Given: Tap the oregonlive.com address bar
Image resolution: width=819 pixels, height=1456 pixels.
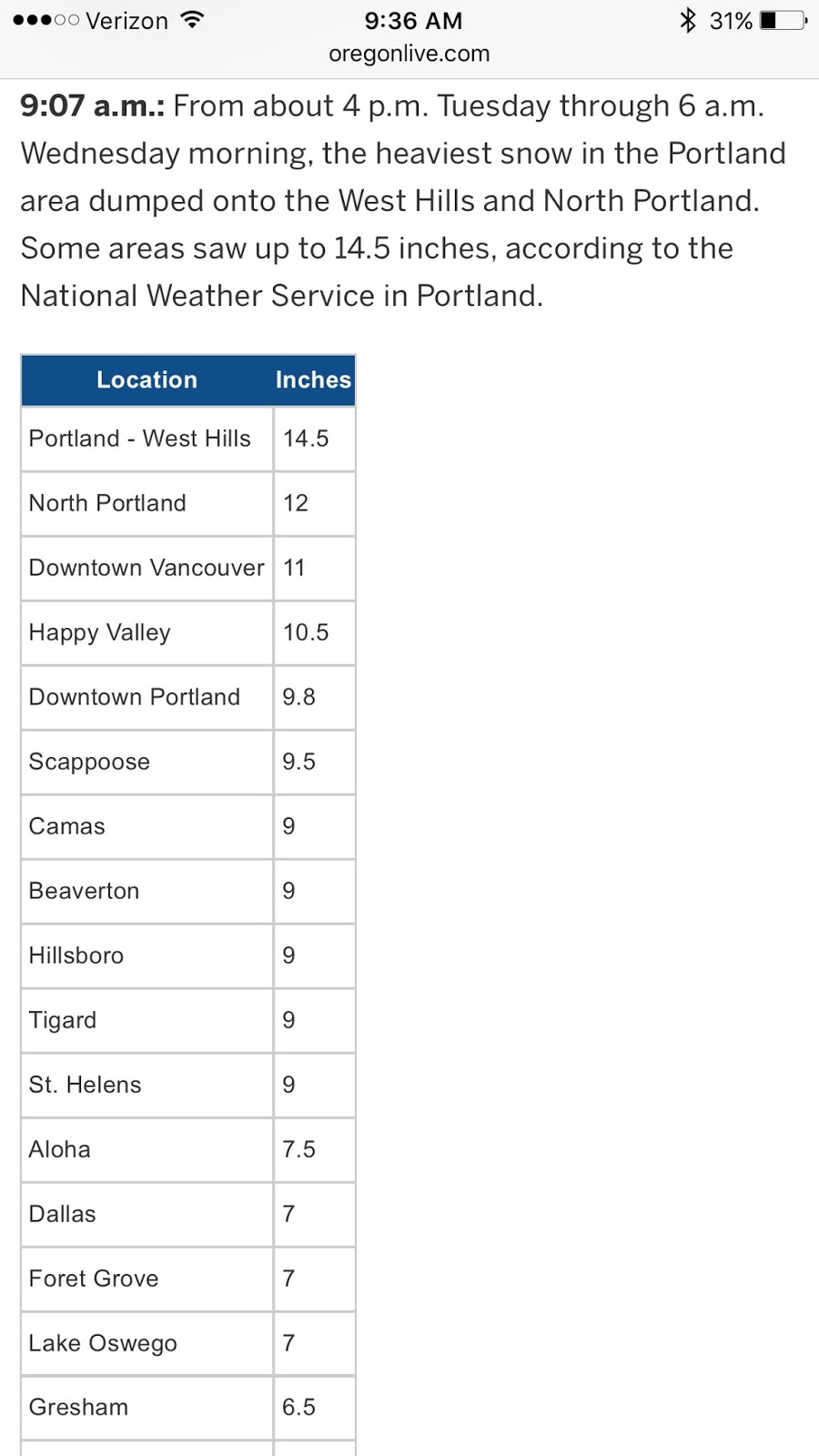Looking at the screenshot, I should 409,54.
